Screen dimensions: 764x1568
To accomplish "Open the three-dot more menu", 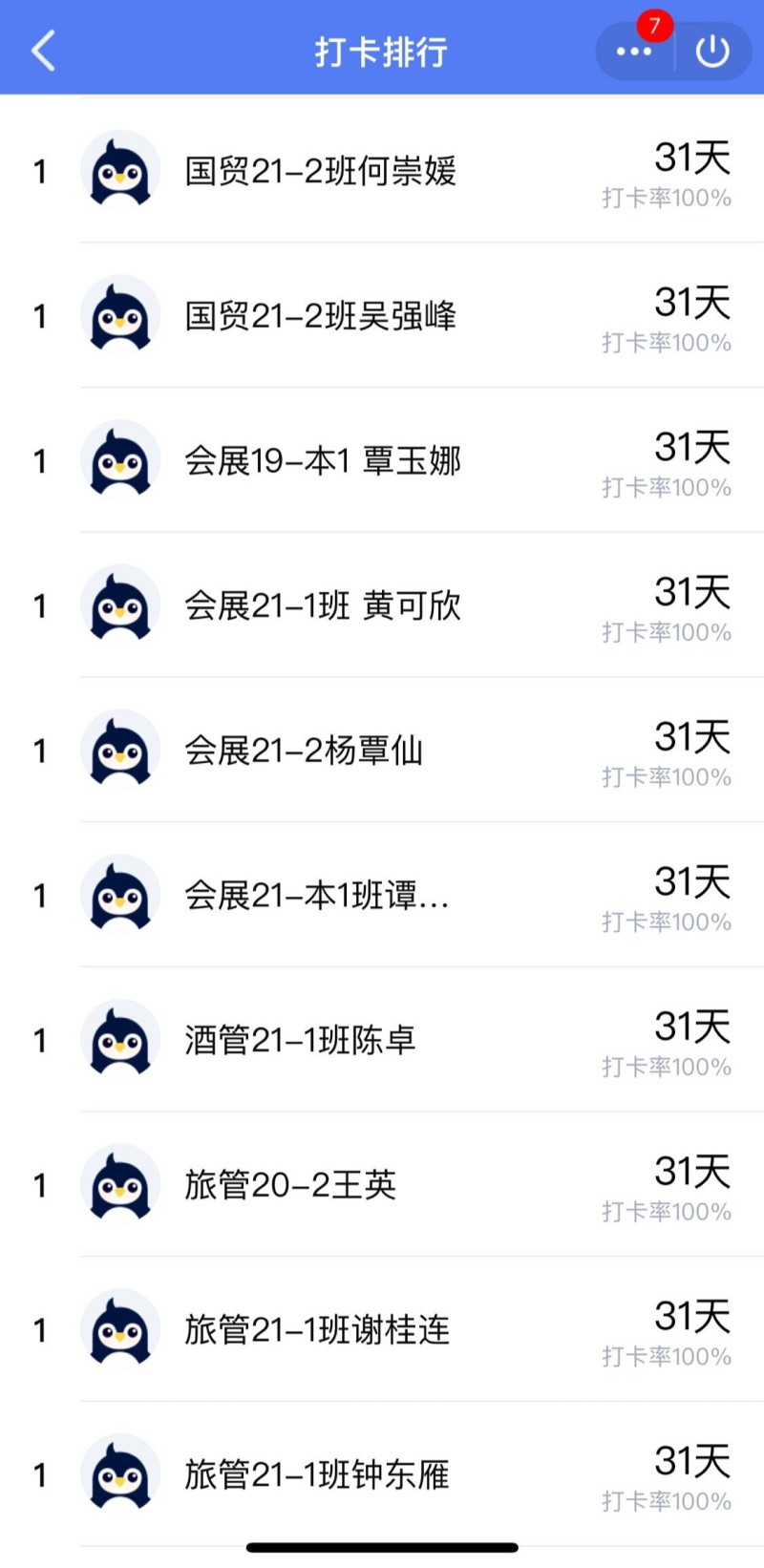I will [634, 52].
